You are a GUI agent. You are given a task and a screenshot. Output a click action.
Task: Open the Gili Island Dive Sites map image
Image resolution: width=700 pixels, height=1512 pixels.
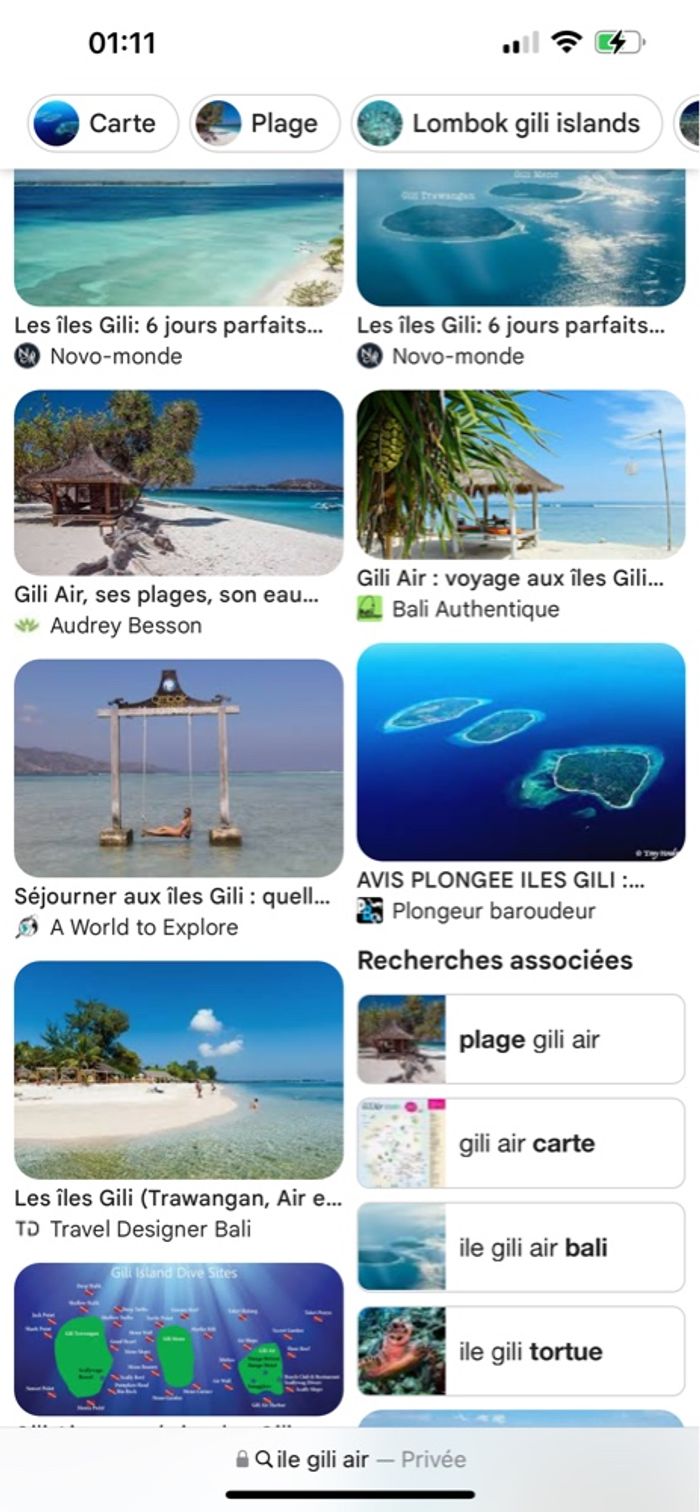tap(178, 1338)
